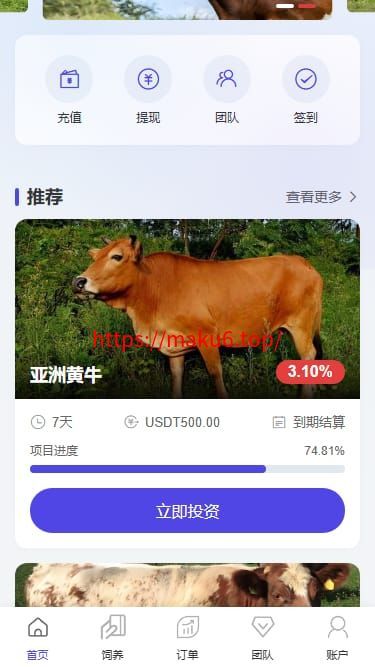Tap the 签到 check-in shortcut

306,90
